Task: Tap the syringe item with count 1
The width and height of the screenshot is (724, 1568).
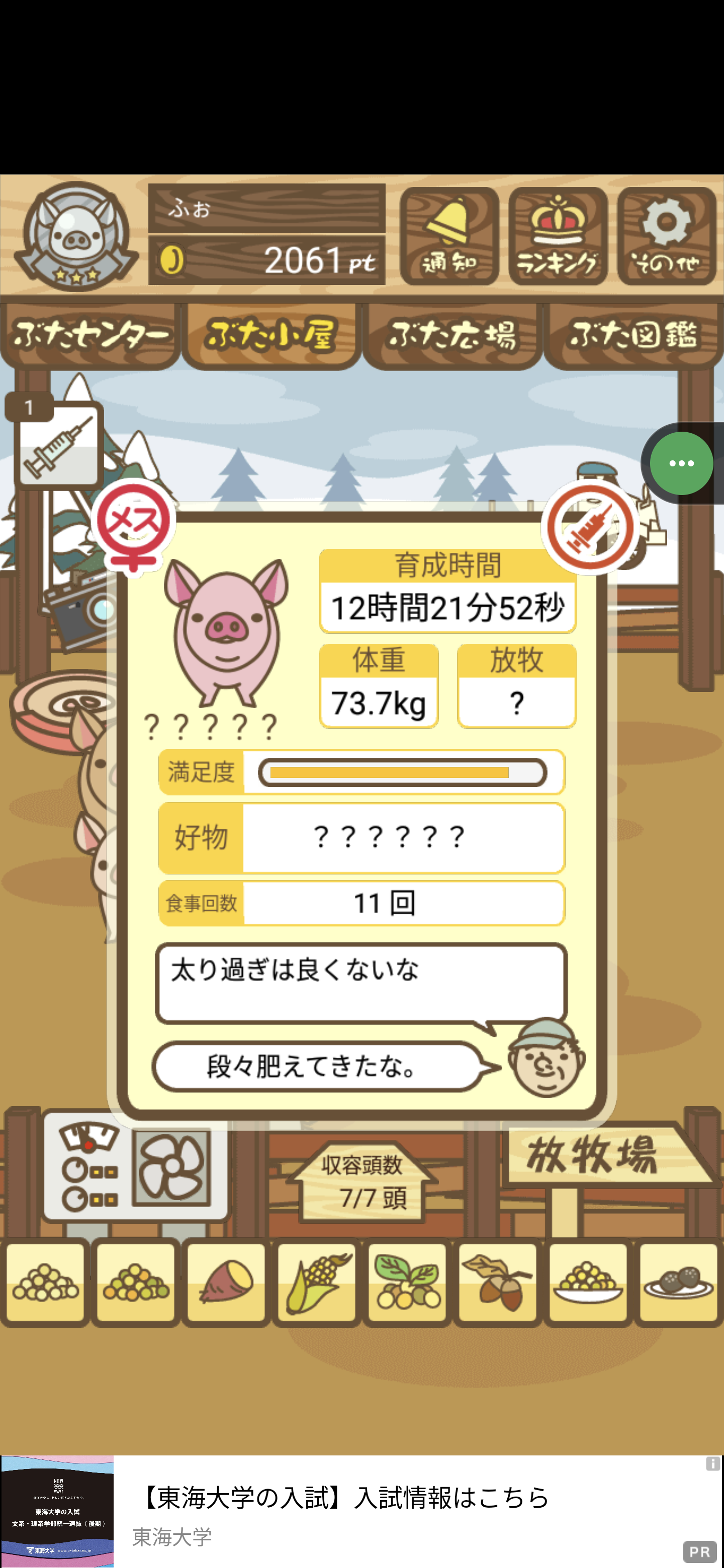Action: click(x=58, y=444)
